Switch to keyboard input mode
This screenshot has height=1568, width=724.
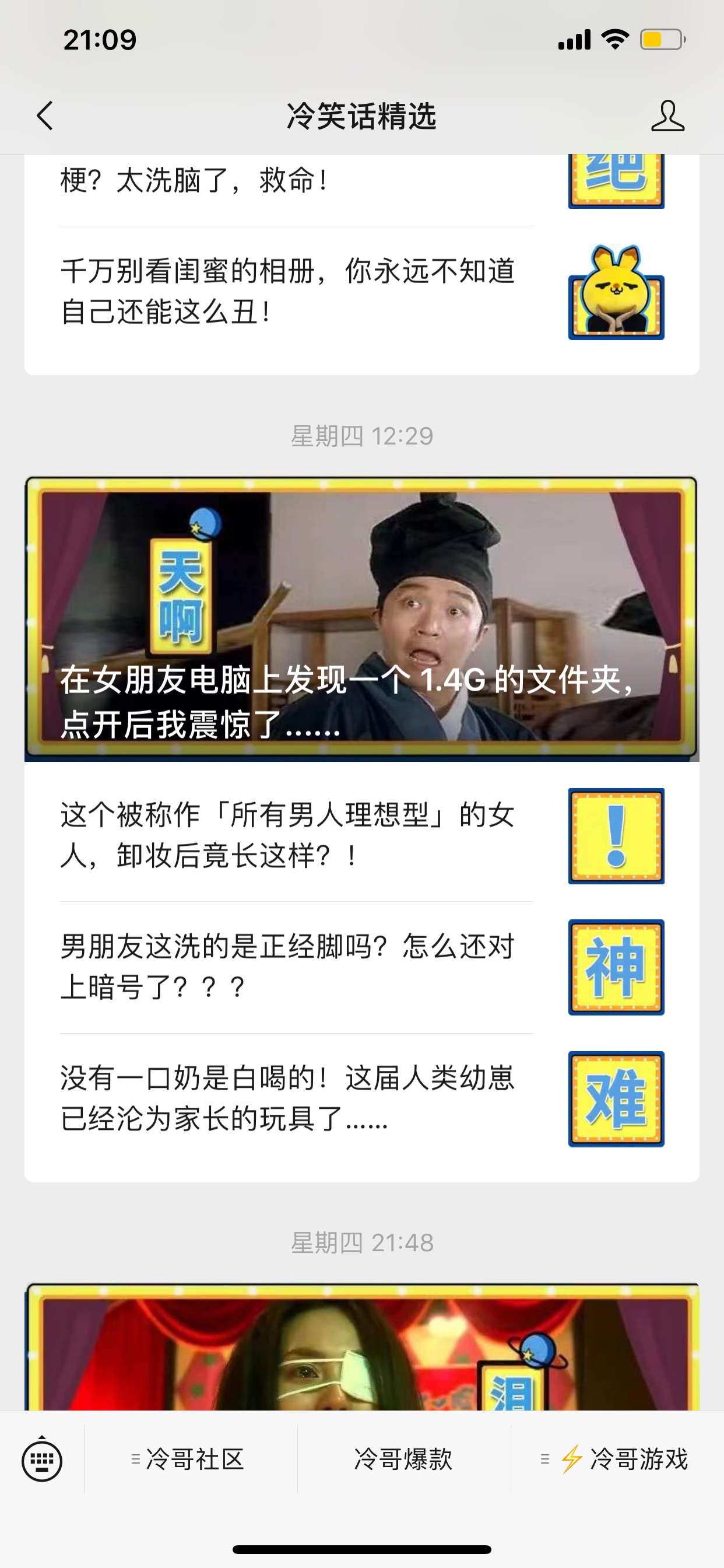point(42,1459)
